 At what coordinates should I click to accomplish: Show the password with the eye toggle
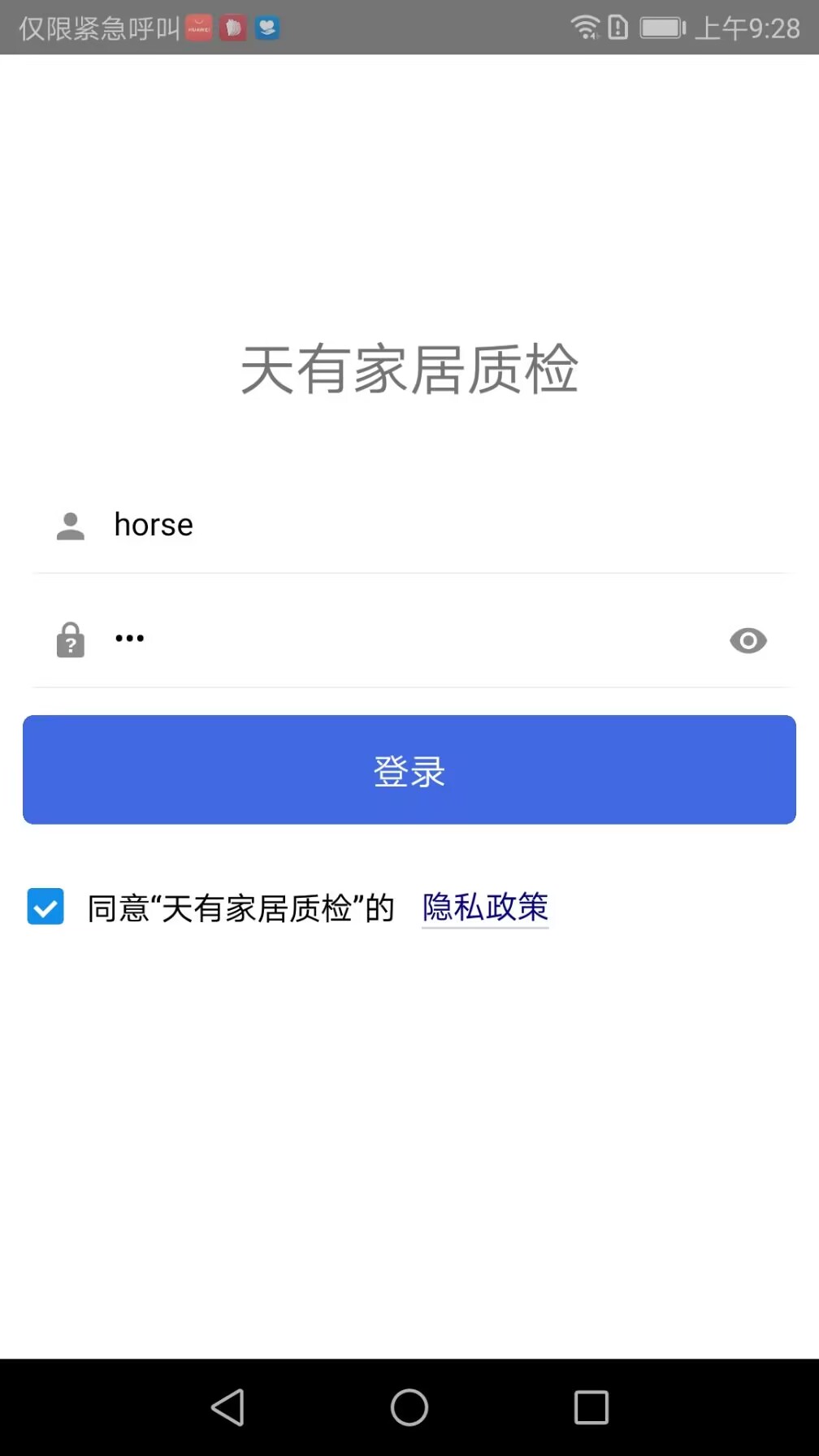click(747, 640)
